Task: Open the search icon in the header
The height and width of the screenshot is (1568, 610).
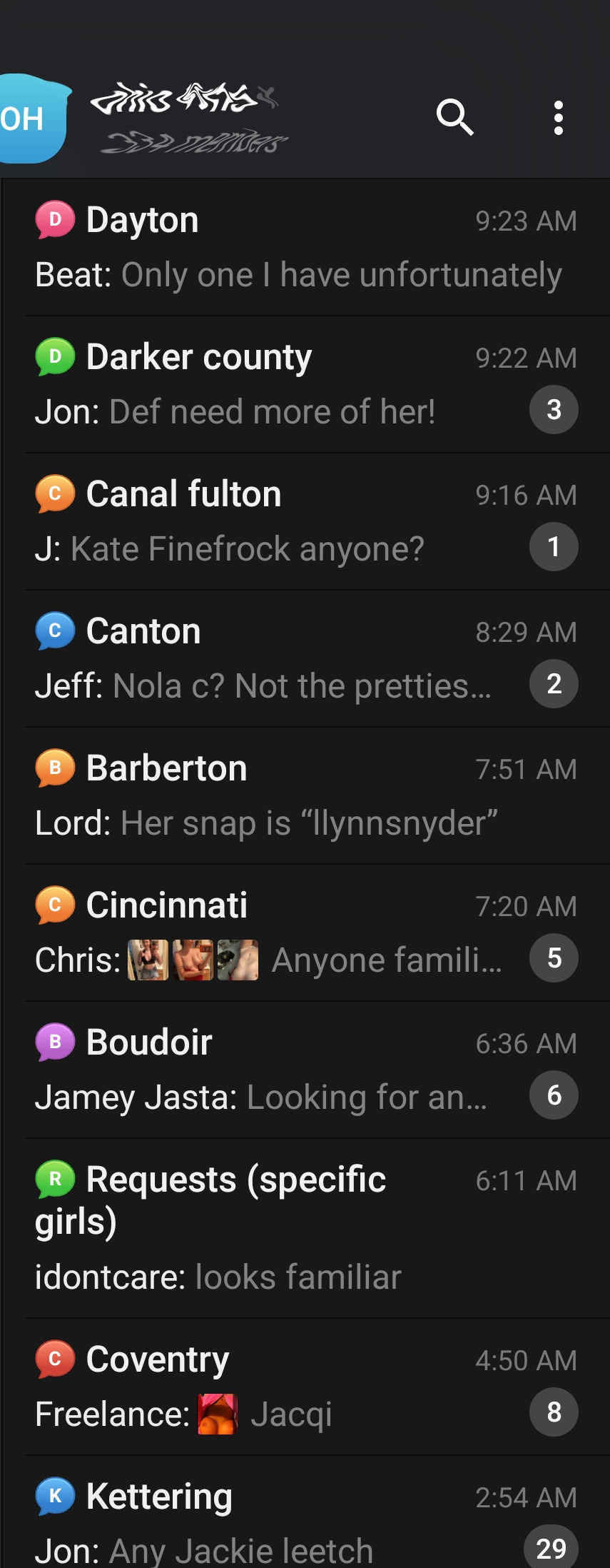Action: tap(455, 118)
